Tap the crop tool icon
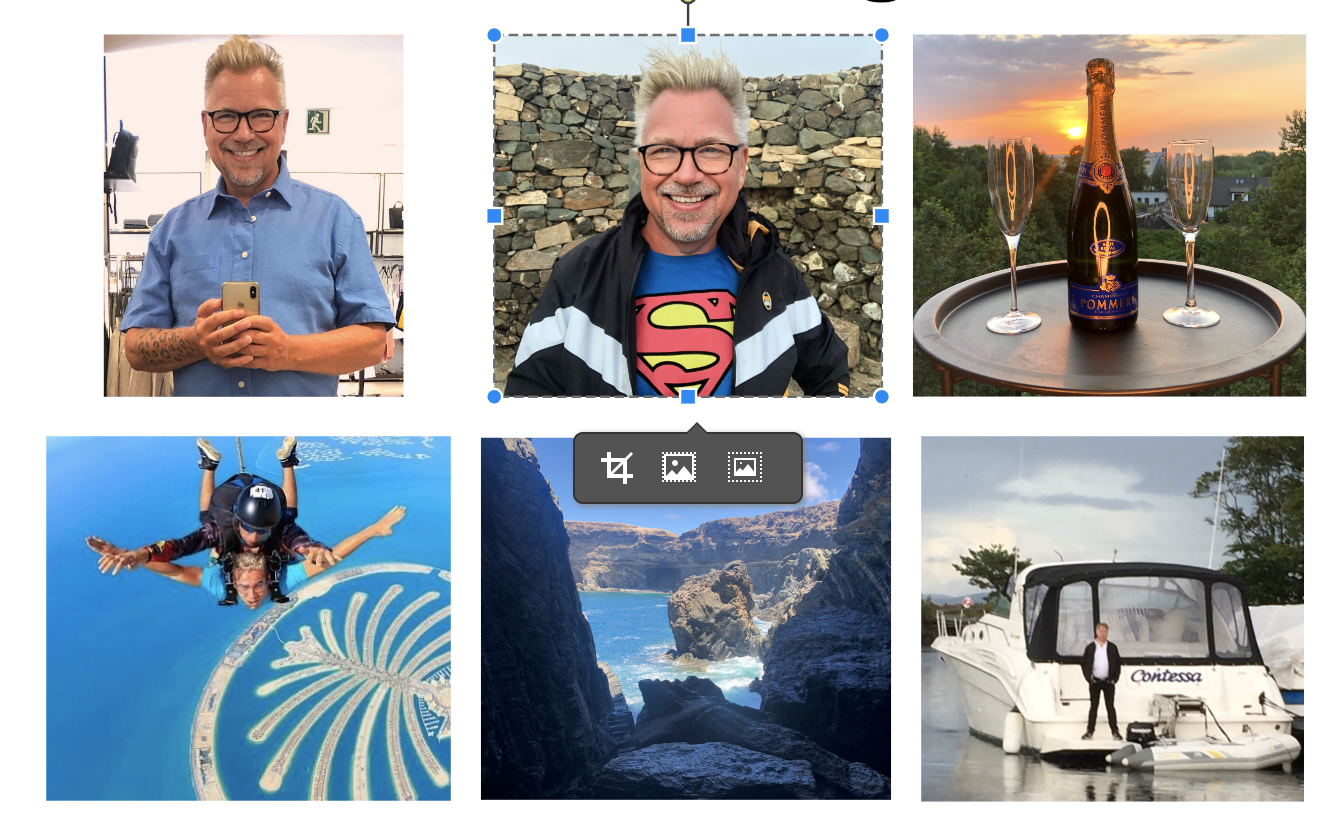Screen dimensions: 1336x834 point(617,467)
